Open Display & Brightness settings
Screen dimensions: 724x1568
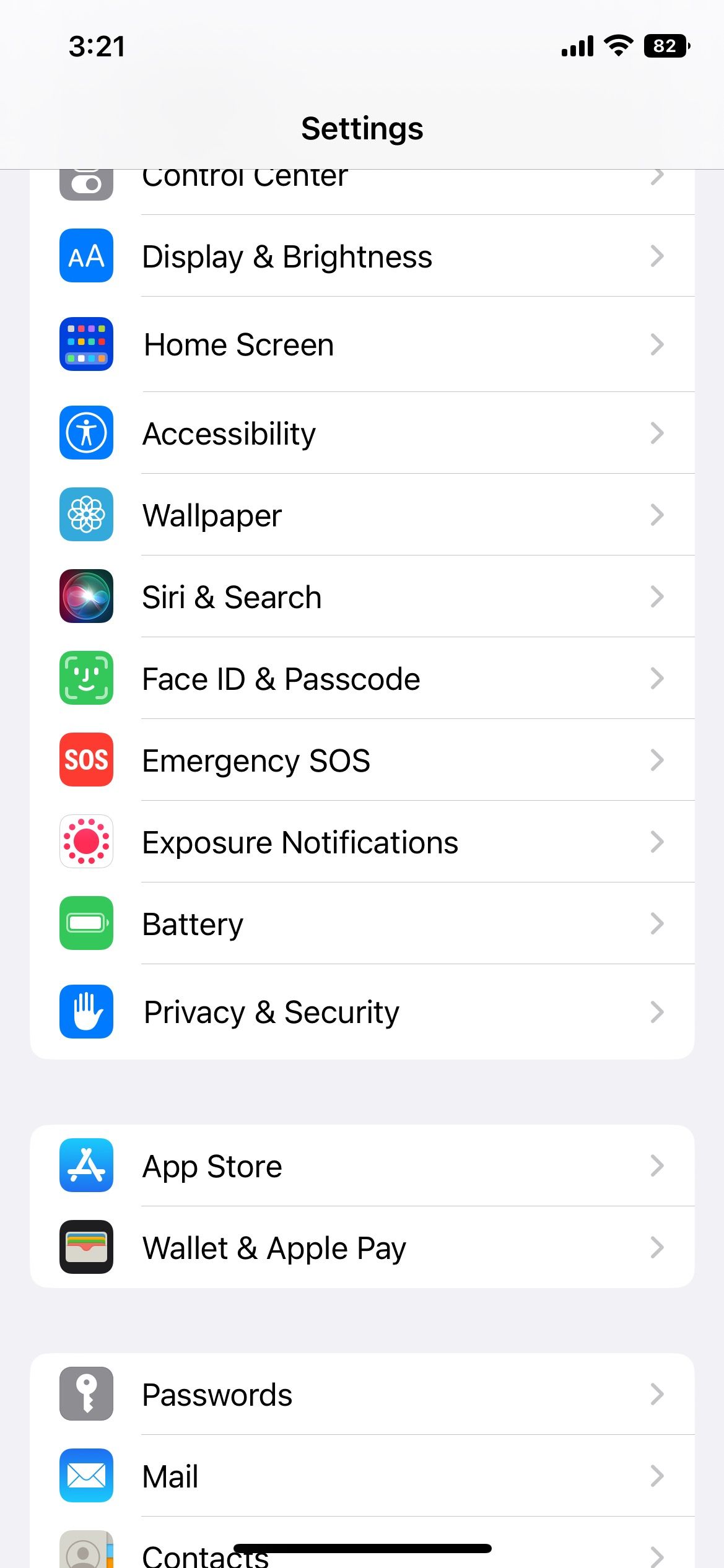click(x=362, y=256)
